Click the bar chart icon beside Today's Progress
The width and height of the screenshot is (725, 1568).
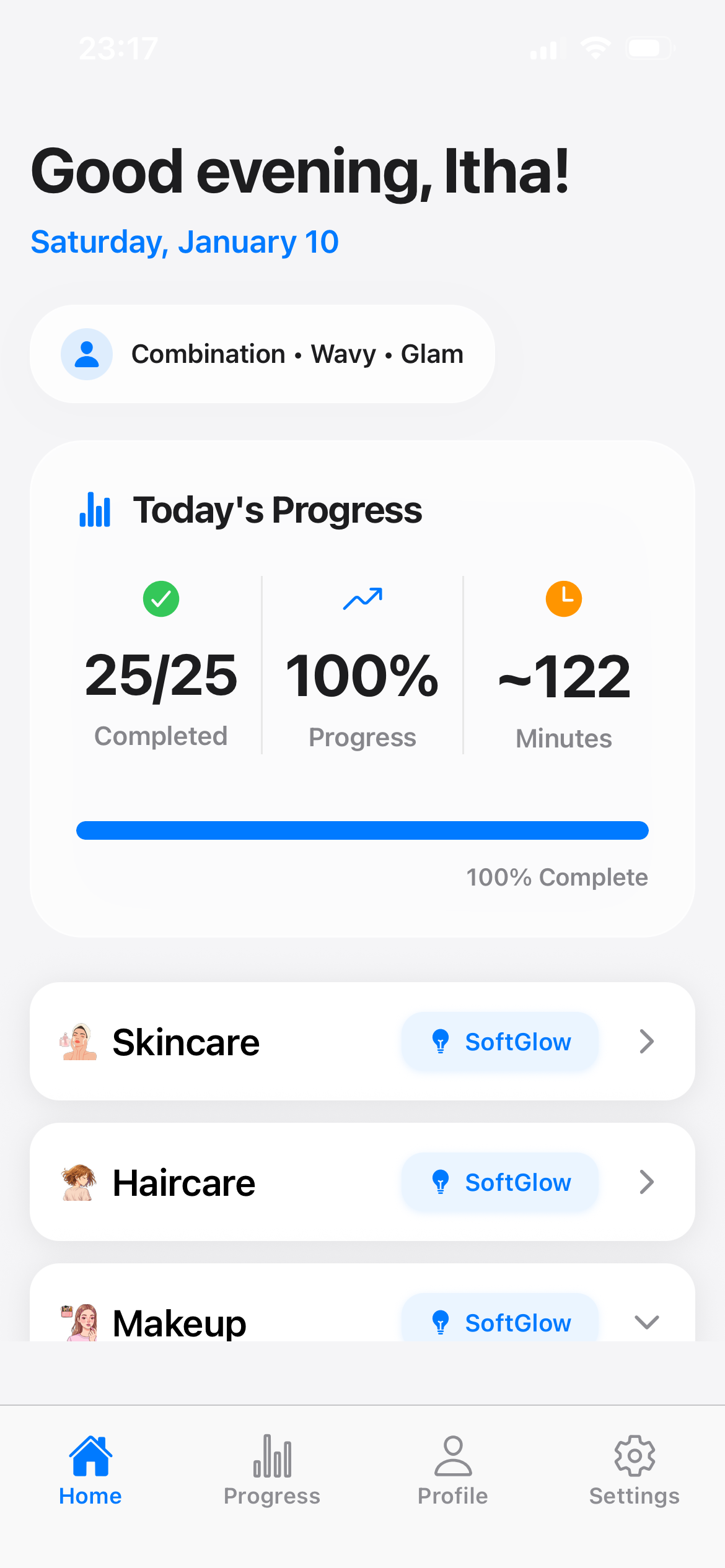tap(95, 509)
